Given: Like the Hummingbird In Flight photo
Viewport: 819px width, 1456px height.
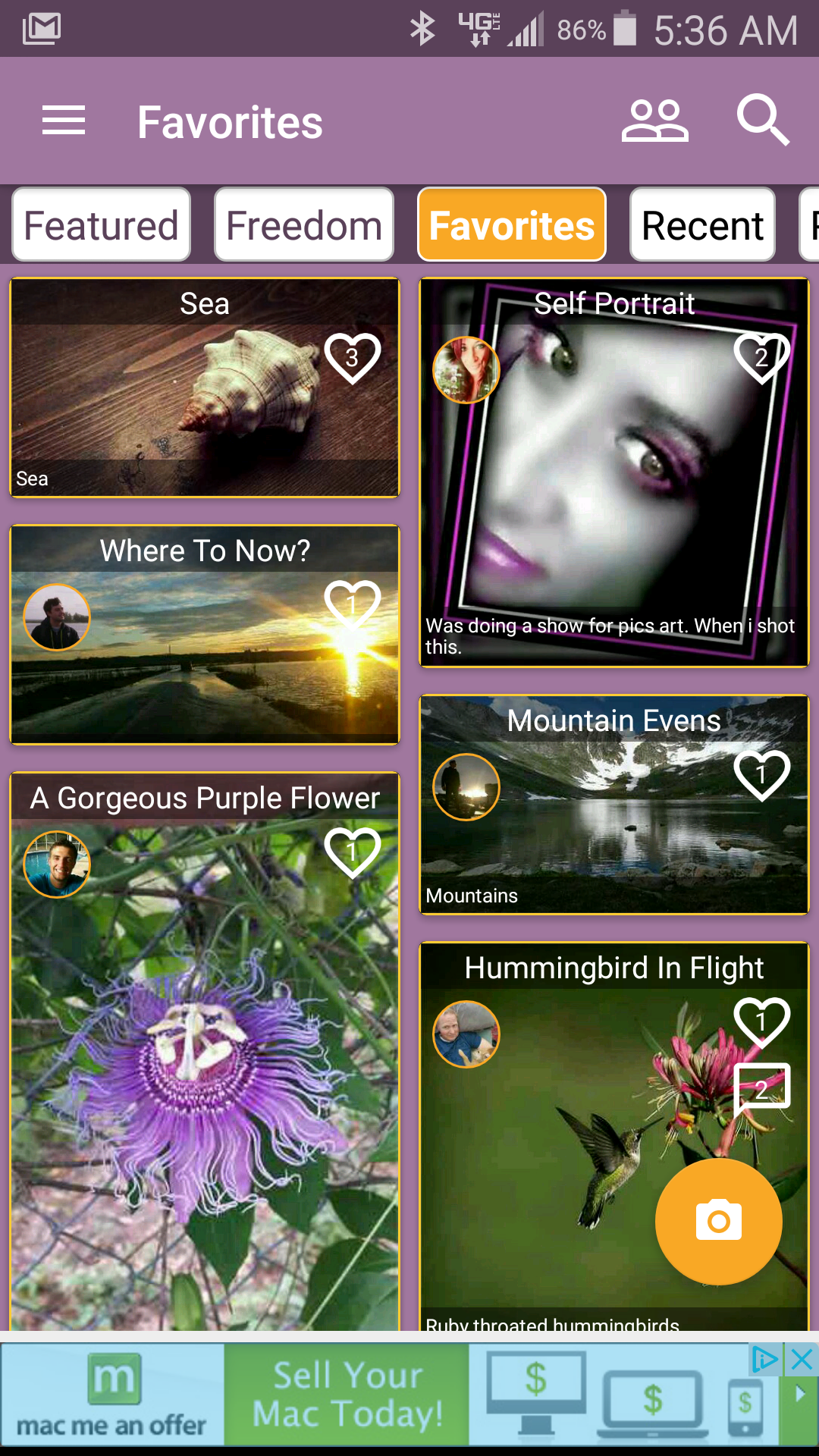Looking at the screenshot, I should [x=761, y=1021].
